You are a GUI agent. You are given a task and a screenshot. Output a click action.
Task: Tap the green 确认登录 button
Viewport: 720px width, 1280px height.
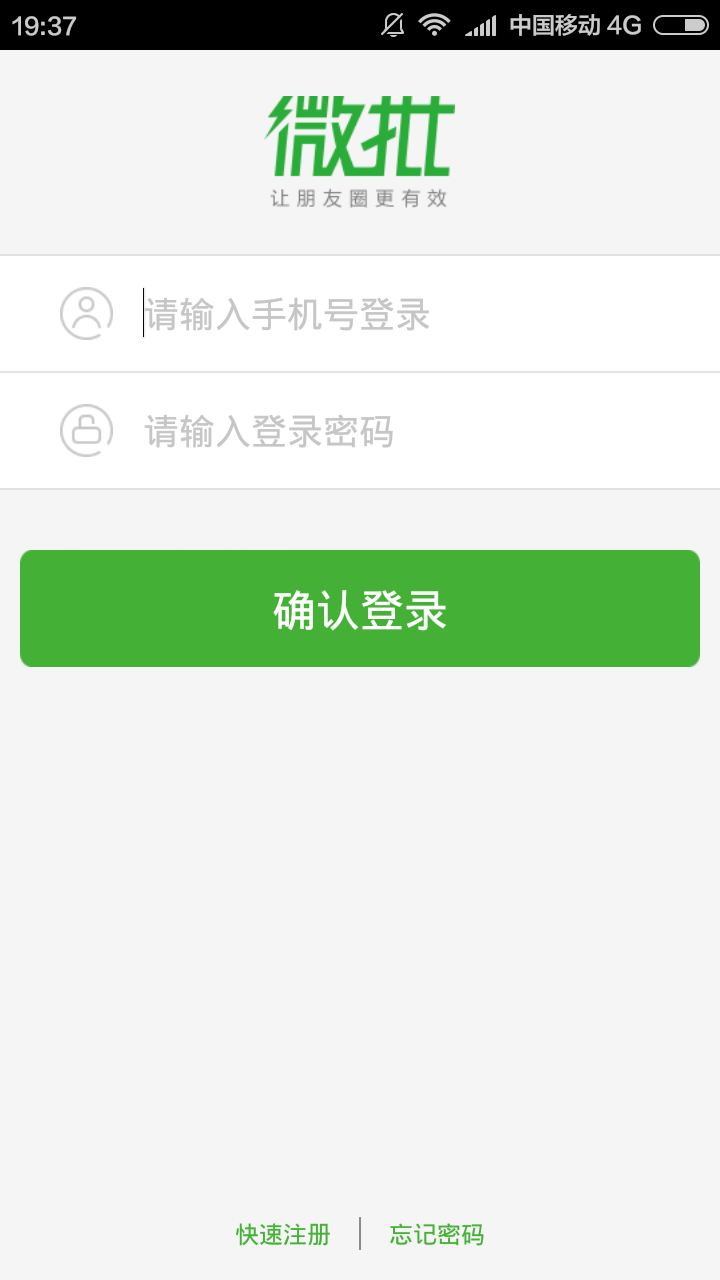click(x=360, y=608)
